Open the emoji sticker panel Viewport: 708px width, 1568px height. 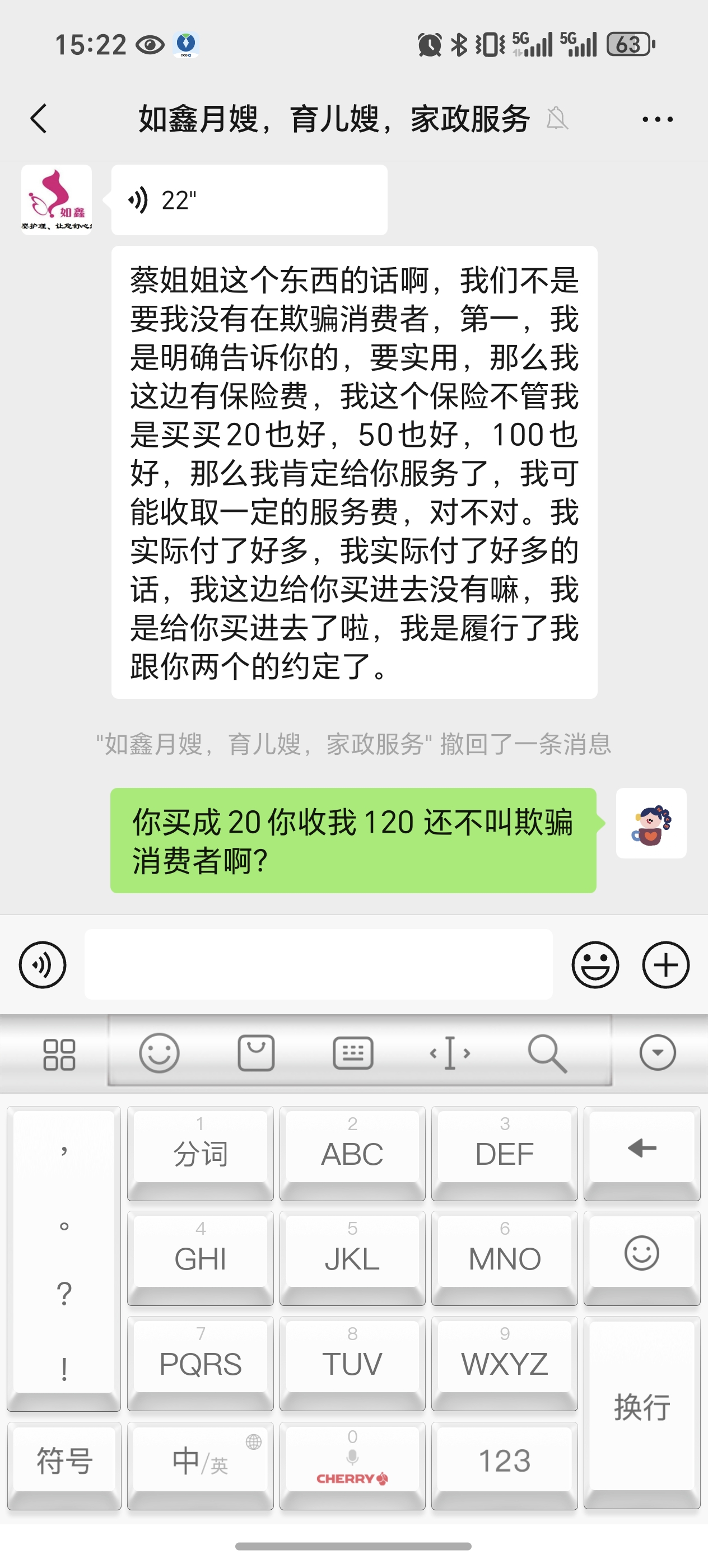[x=595, y=964]
